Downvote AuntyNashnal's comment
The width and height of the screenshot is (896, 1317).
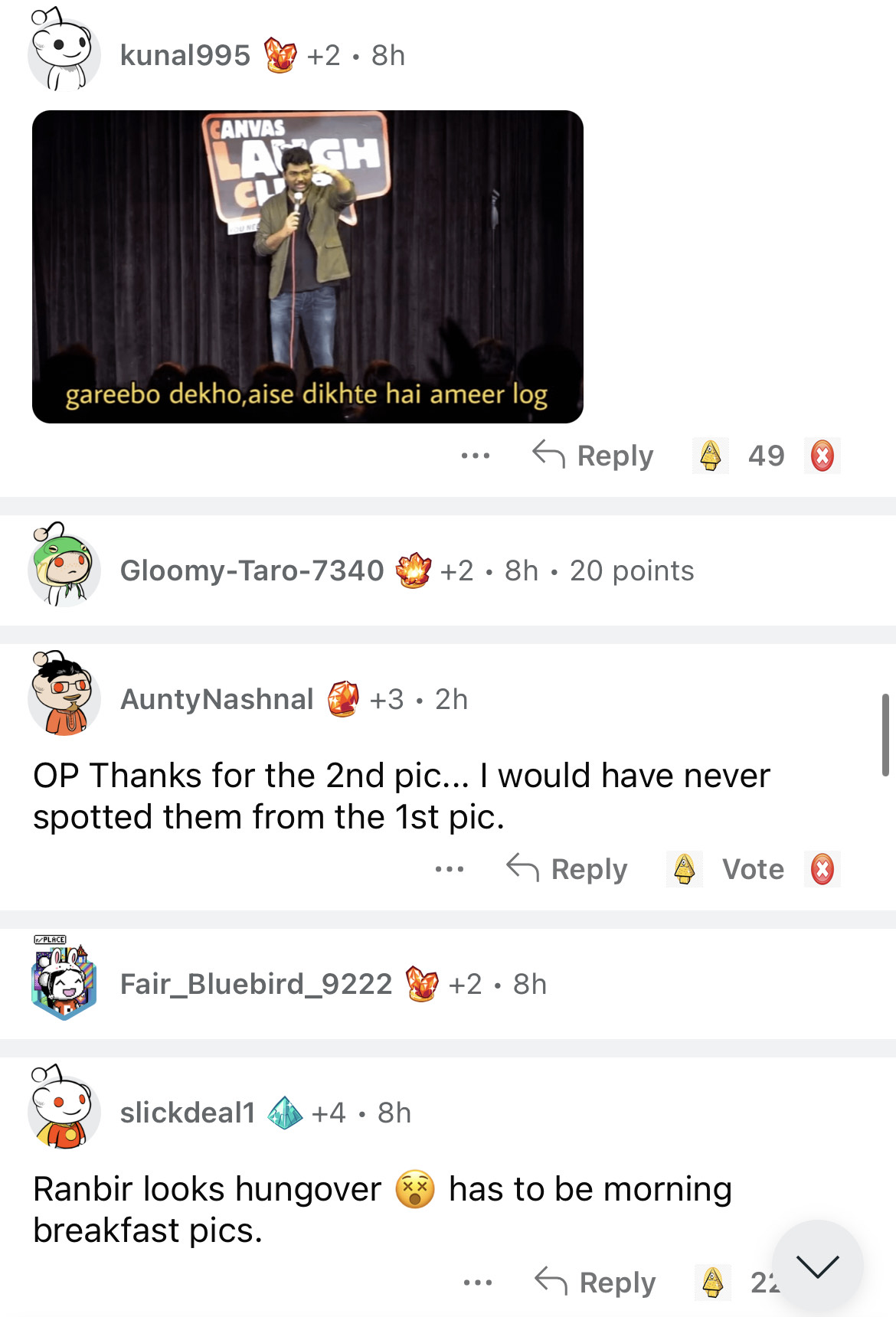click(x=822, y=869)
